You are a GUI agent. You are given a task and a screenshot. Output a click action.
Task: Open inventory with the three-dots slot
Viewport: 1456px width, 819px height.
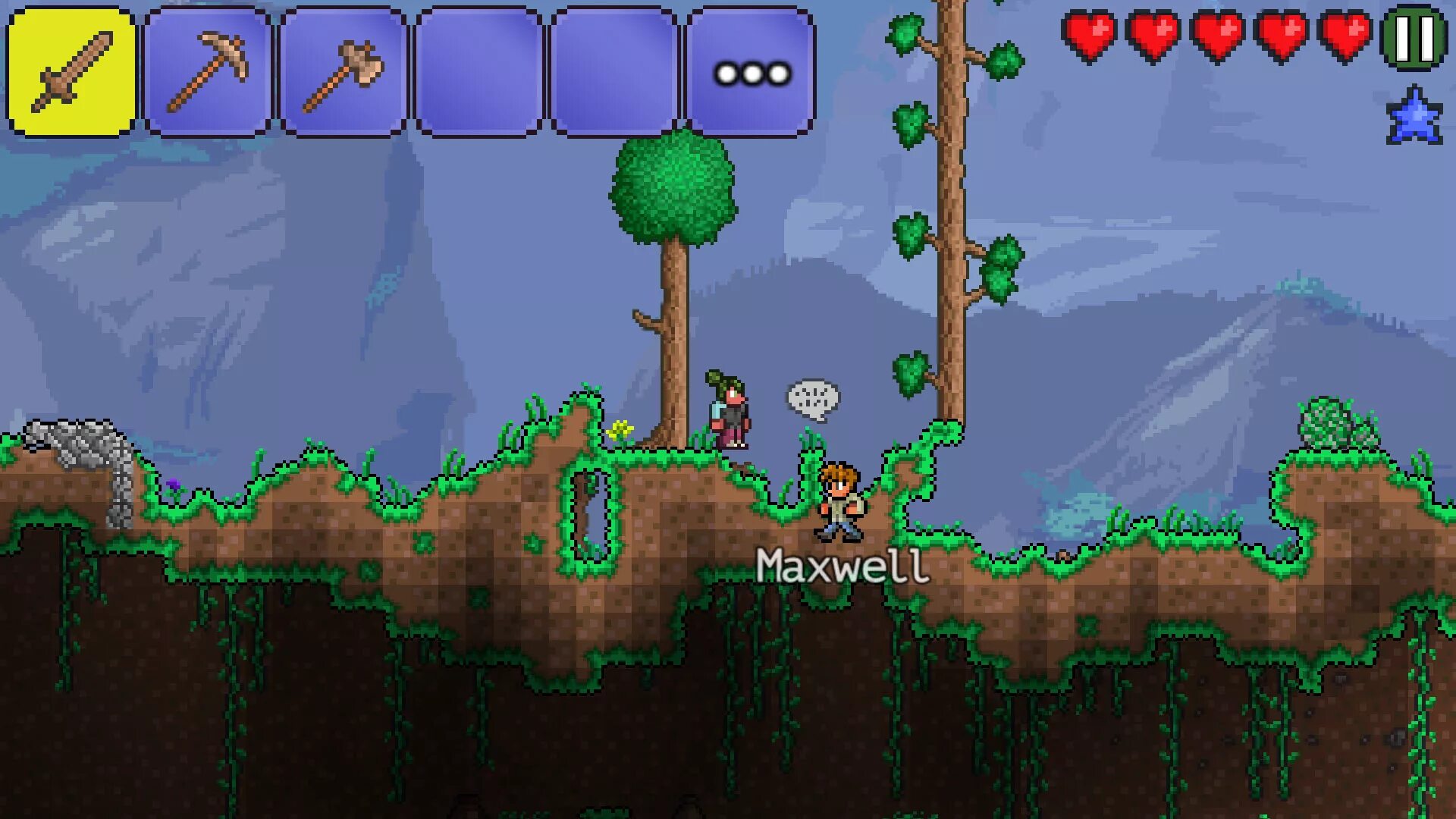click(x=751, y=73)
